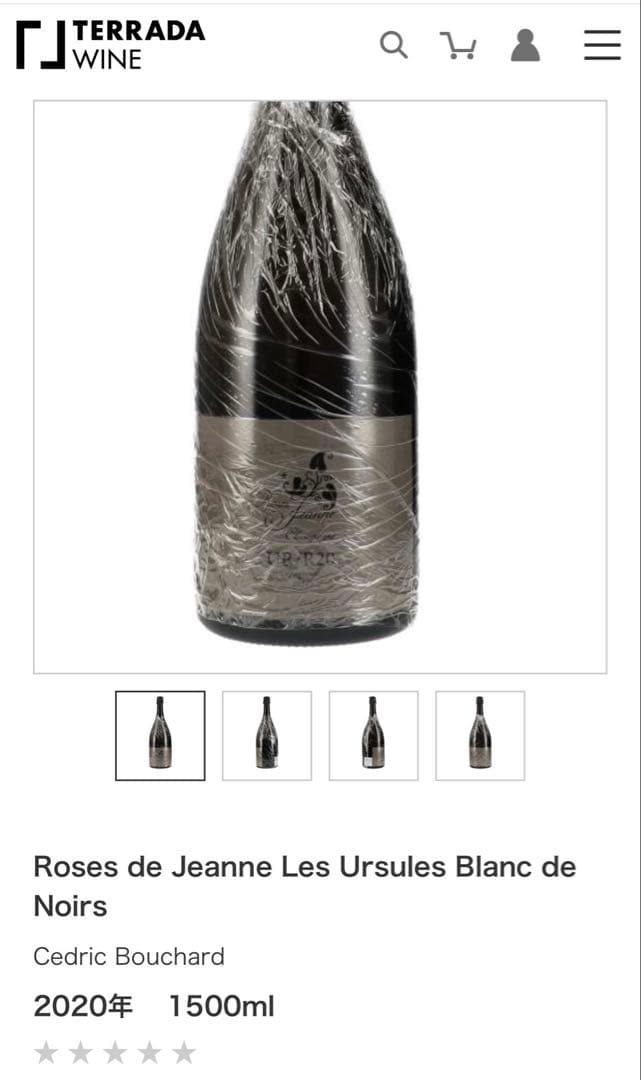This screenshot has width=641, height=1080.
Task: Show the second bottle thumbnail
Action: (x=267, y=735)
